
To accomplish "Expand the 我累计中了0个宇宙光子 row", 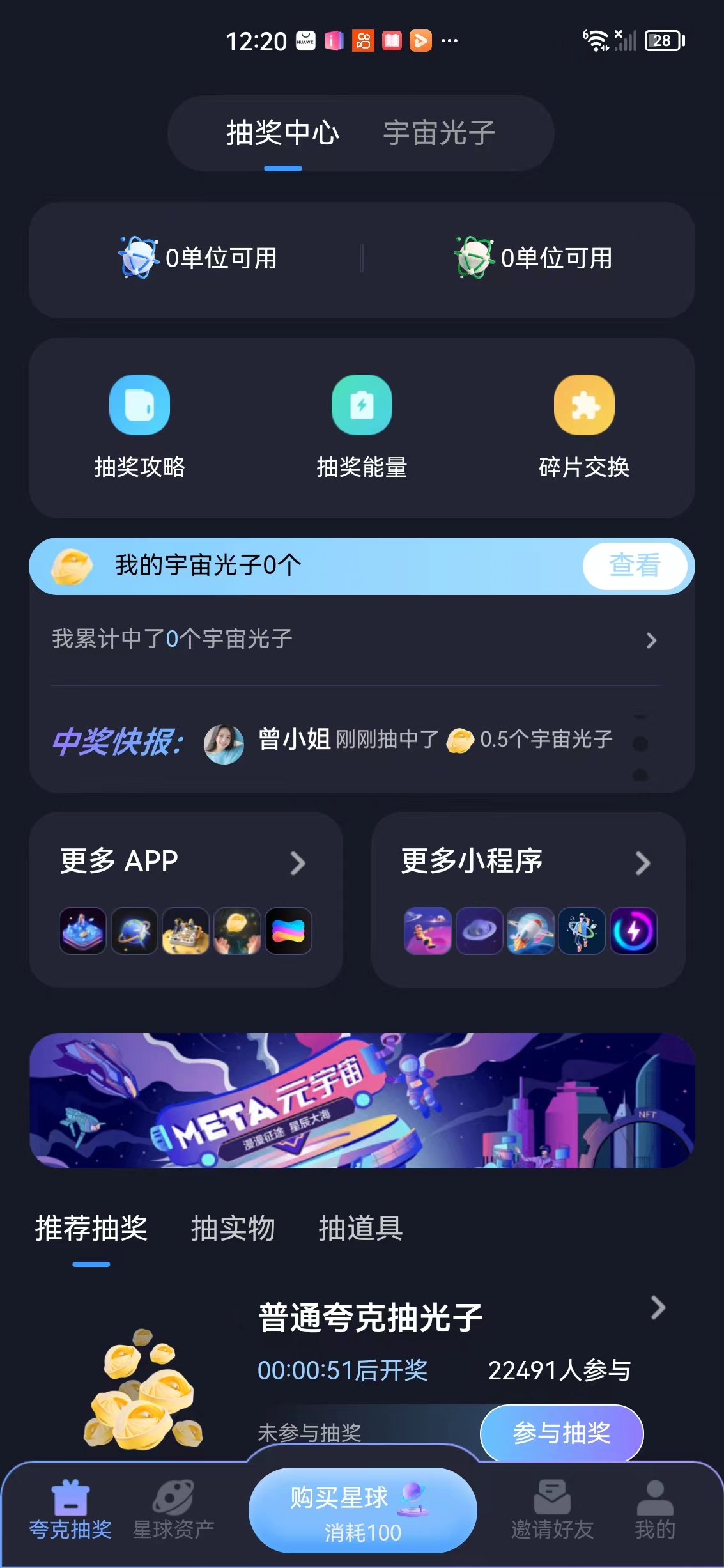I will point(651,639).
